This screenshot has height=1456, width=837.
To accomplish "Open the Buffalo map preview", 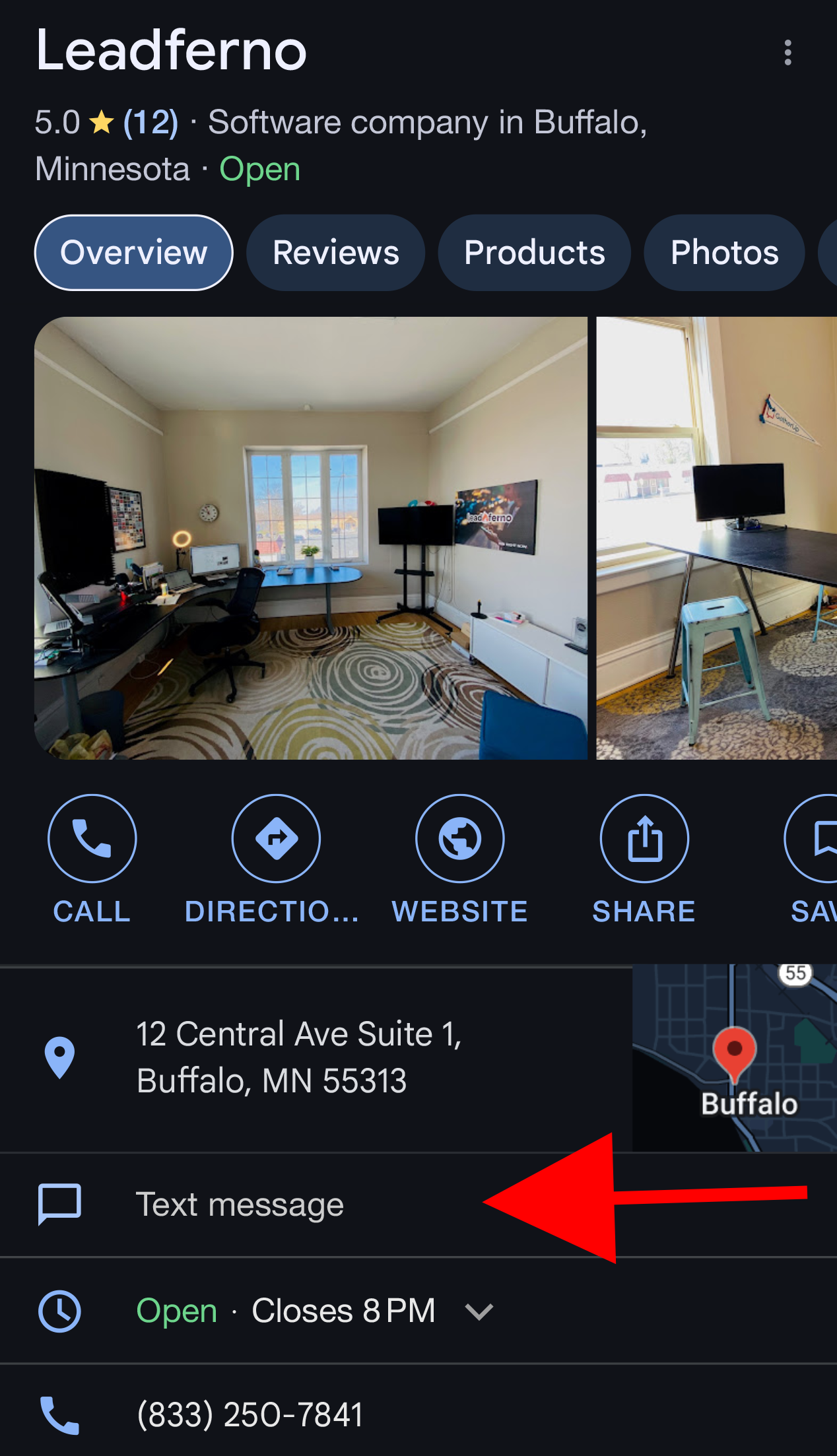I will click(x=734, y=1059).
